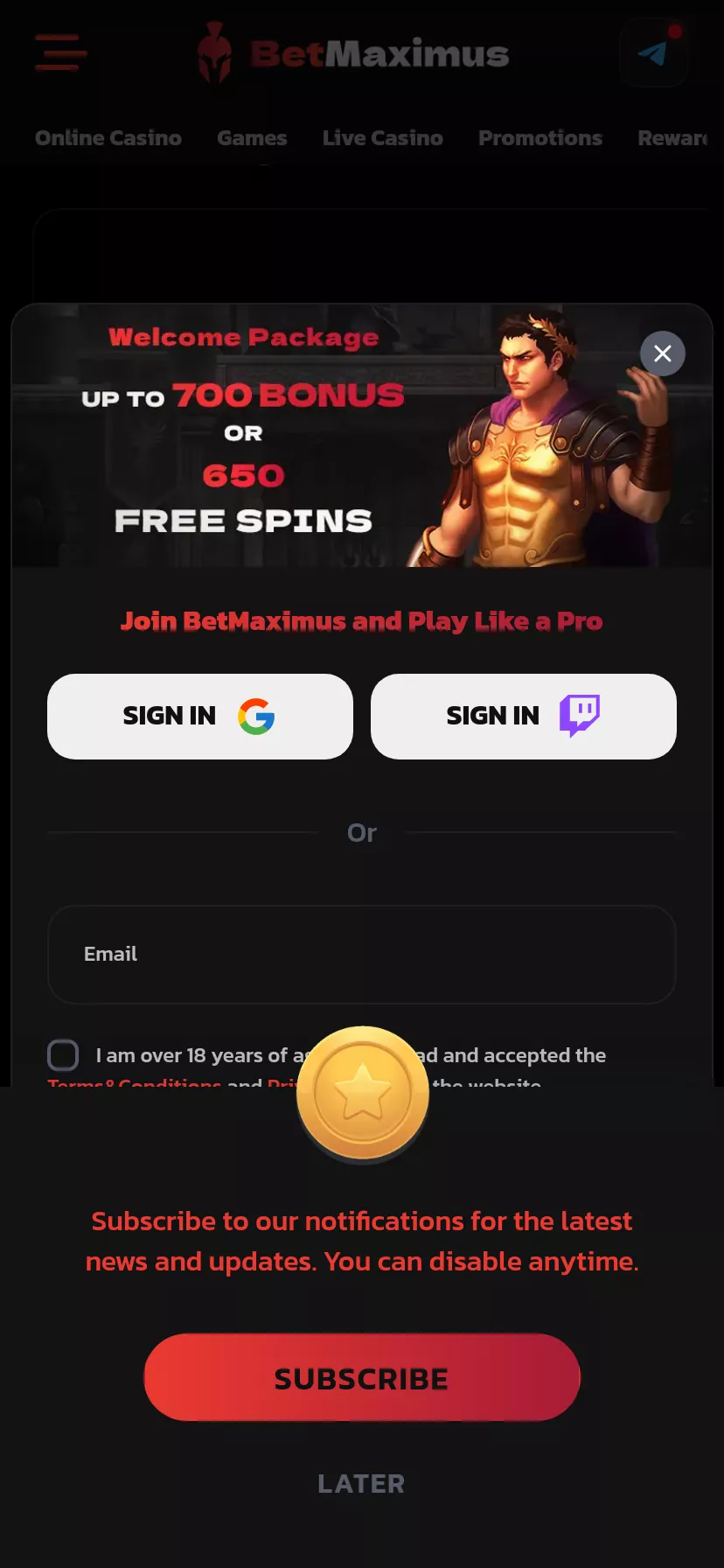724x1568 pixels.
Task: Go to the Games tab
Action: coord(252,138)
